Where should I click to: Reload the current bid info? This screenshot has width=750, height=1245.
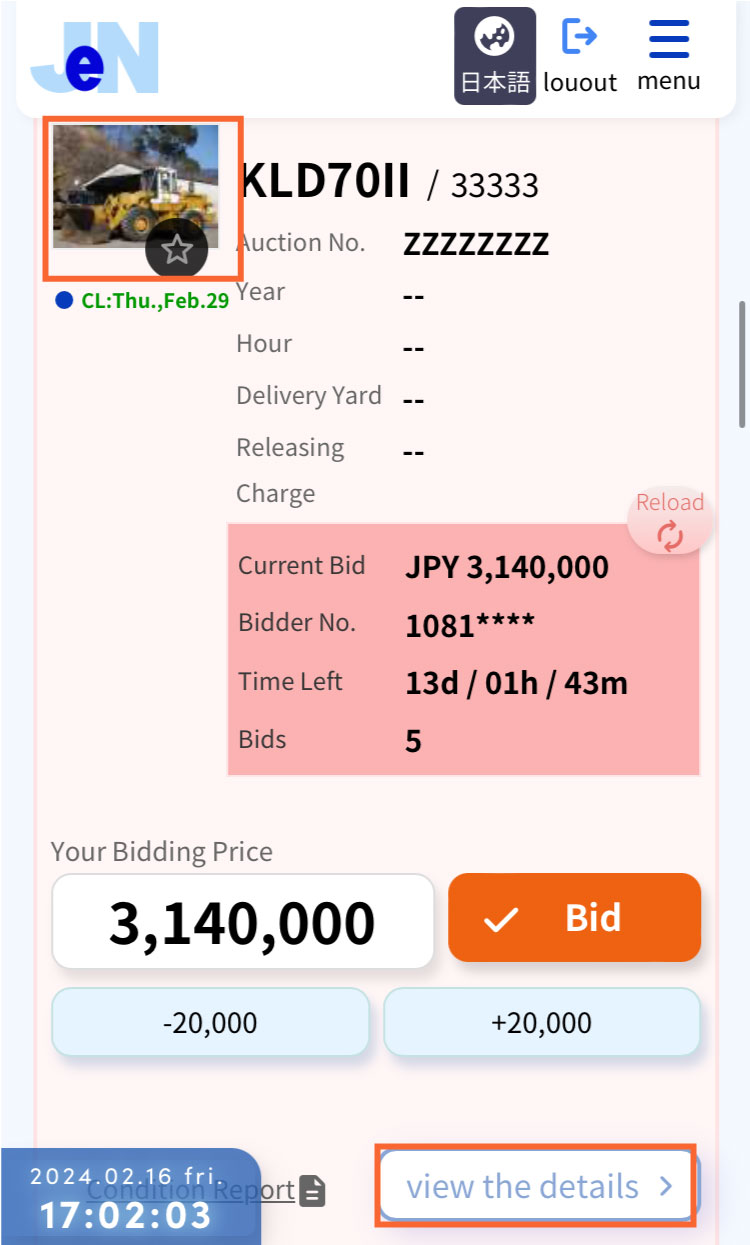[670, 522]
